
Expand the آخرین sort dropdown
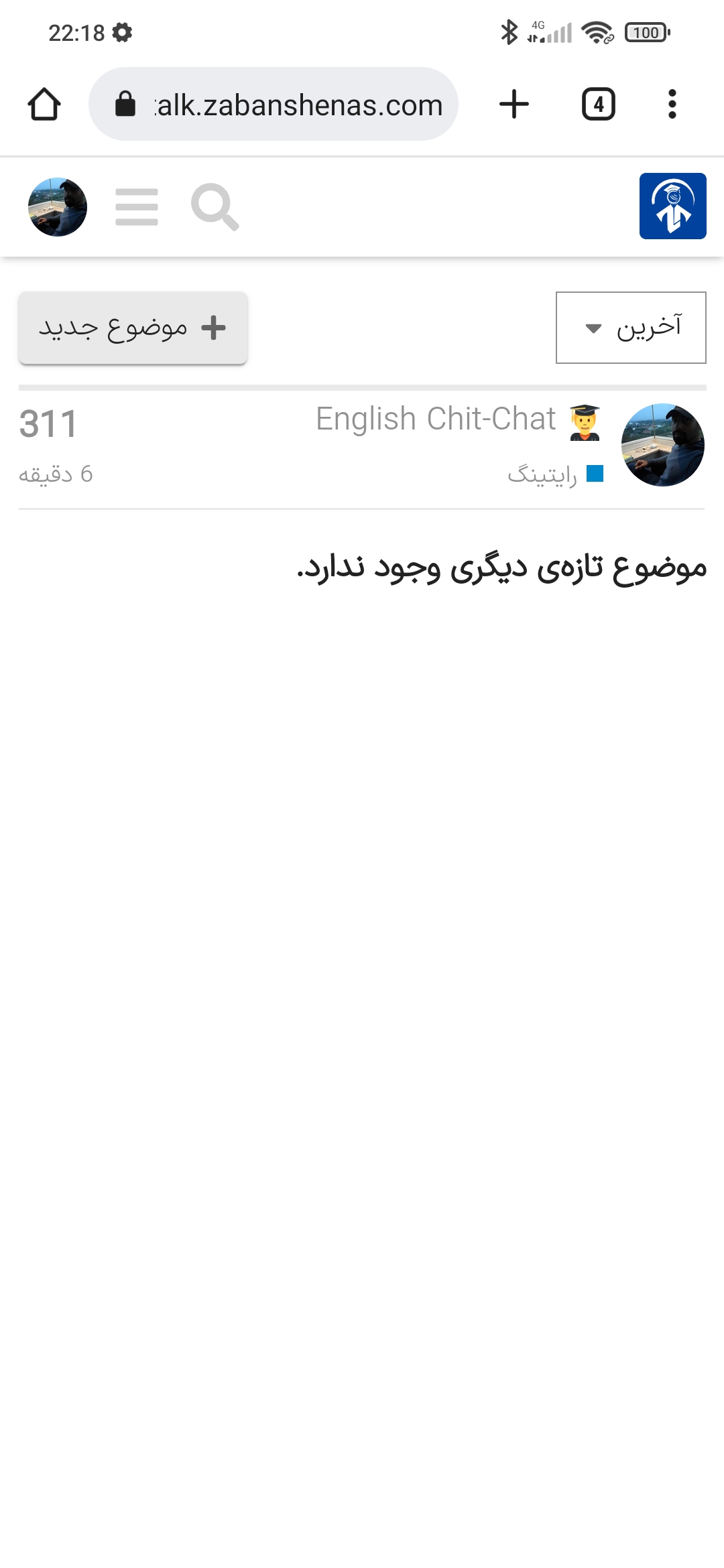click(x=631, y=328)
